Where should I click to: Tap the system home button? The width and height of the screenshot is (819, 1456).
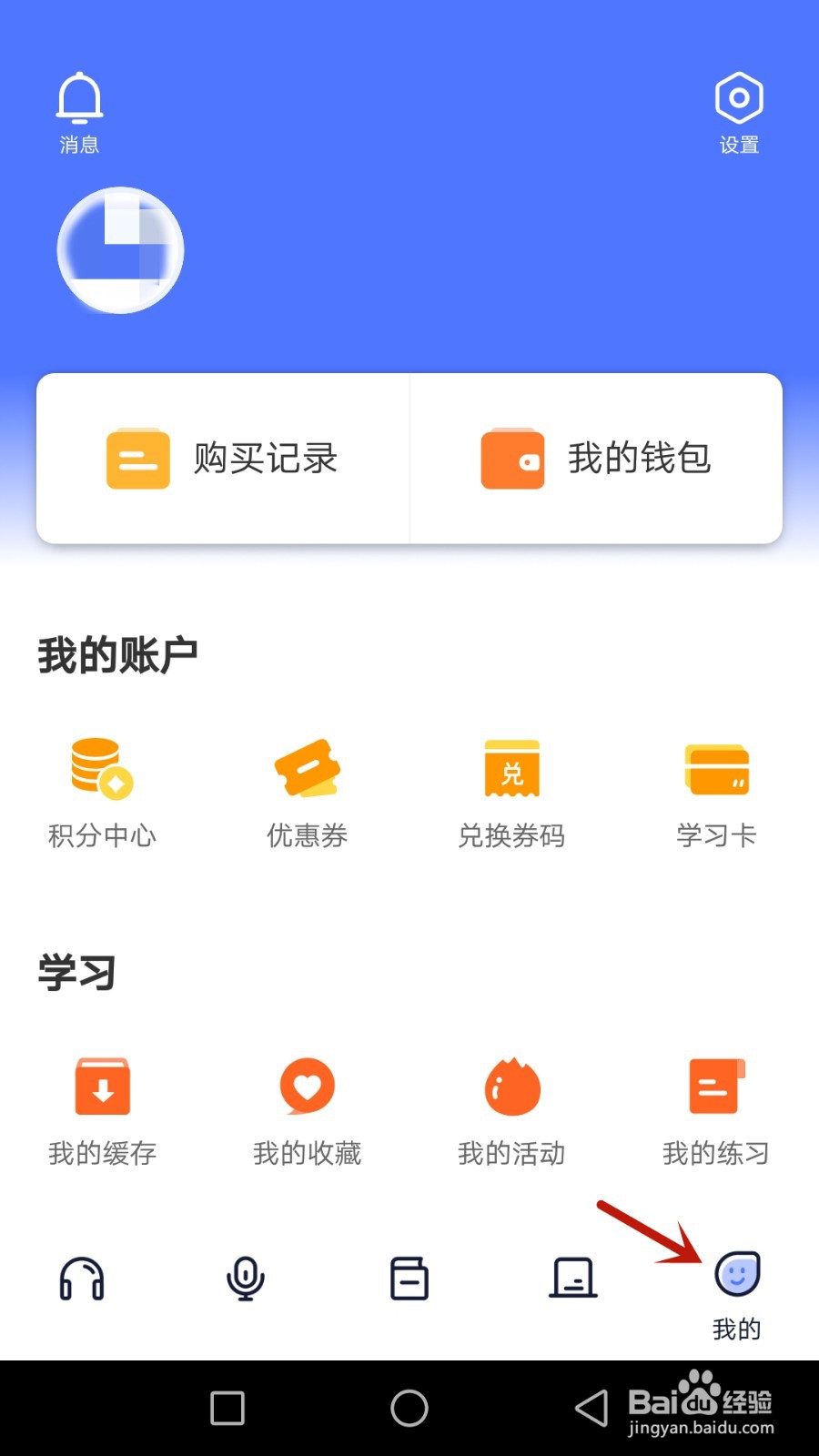click(x=409, y=1409)
